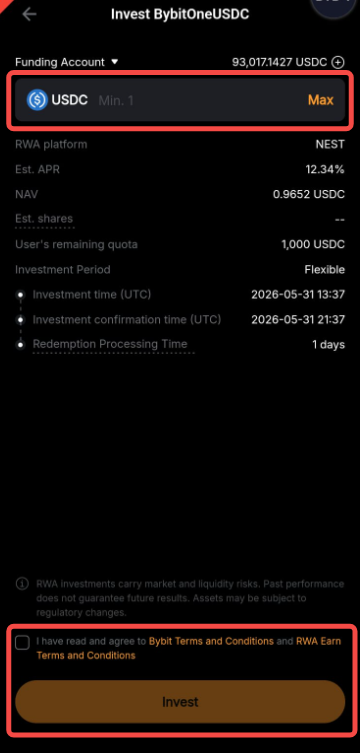Check the terms agreement checkbox
This screenshot has width=360, height=753.
[x=23, y=643]
